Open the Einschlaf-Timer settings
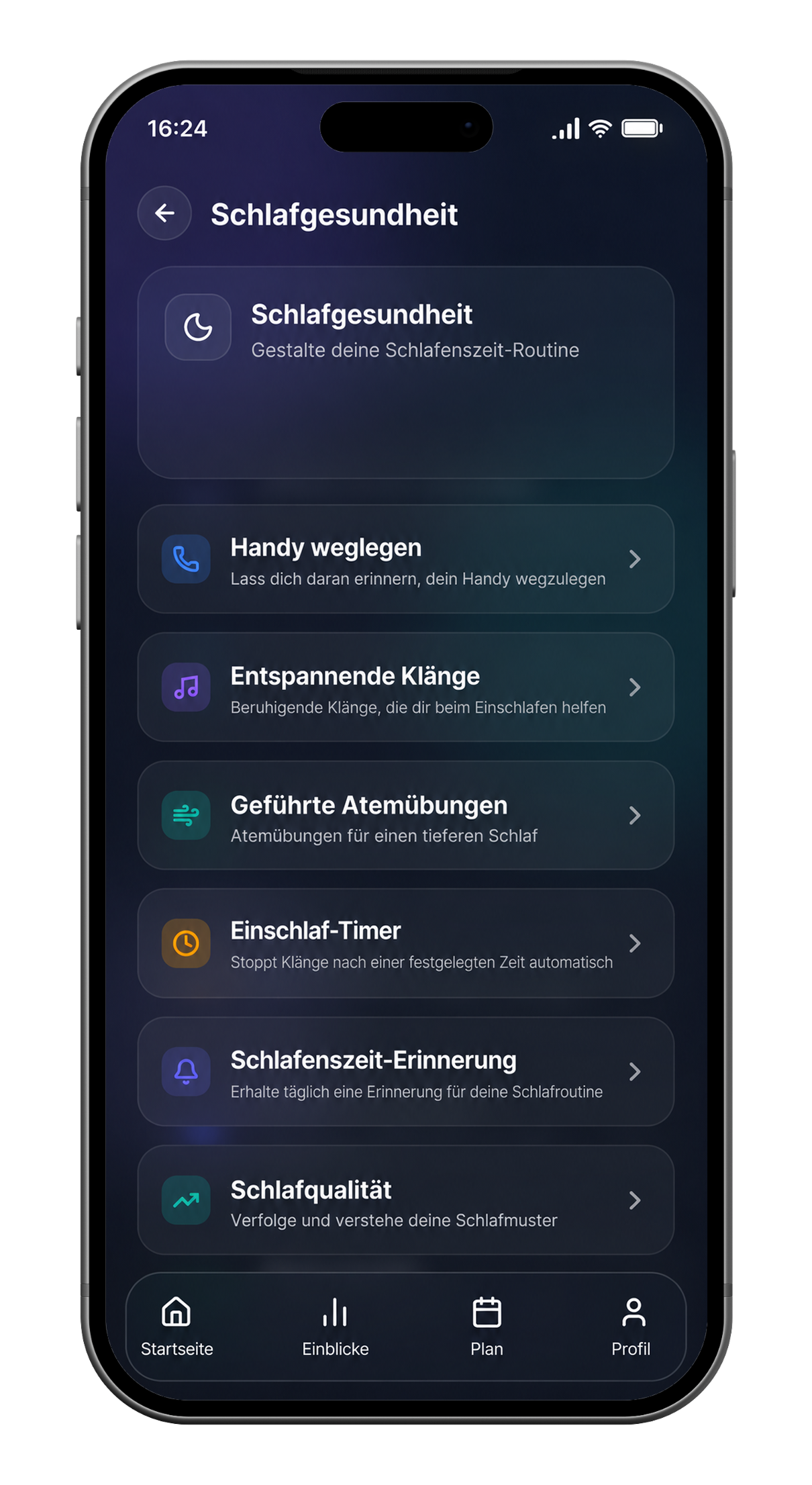The height and width of the screenshot is (1485, 812). [x=405, y=943]
